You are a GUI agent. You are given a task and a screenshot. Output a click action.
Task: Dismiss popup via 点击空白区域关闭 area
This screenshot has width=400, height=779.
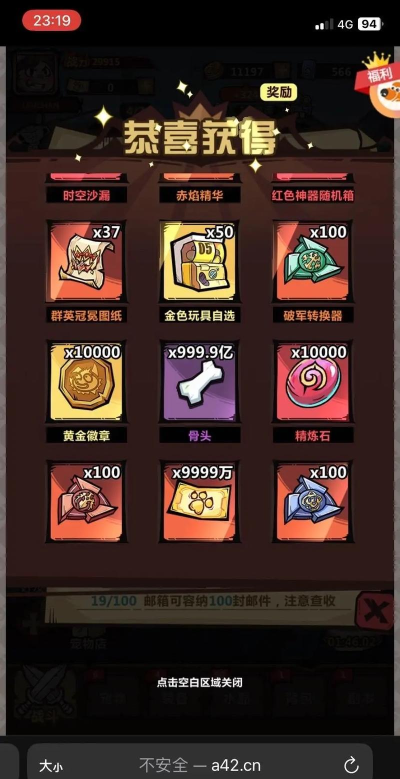200,682
